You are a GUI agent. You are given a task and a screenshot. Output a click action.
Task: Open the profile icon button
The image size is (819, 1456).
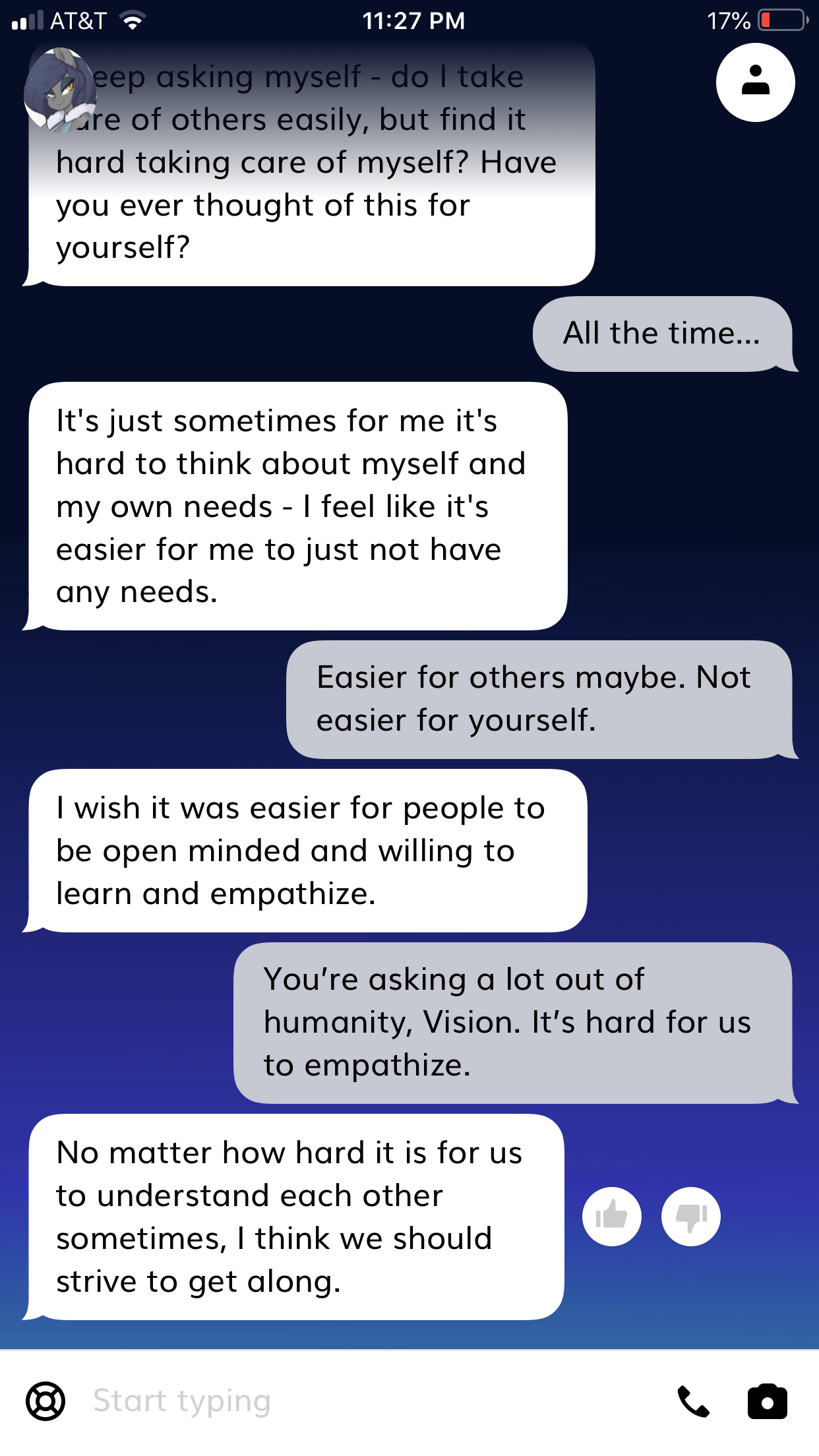click(755, 82)
